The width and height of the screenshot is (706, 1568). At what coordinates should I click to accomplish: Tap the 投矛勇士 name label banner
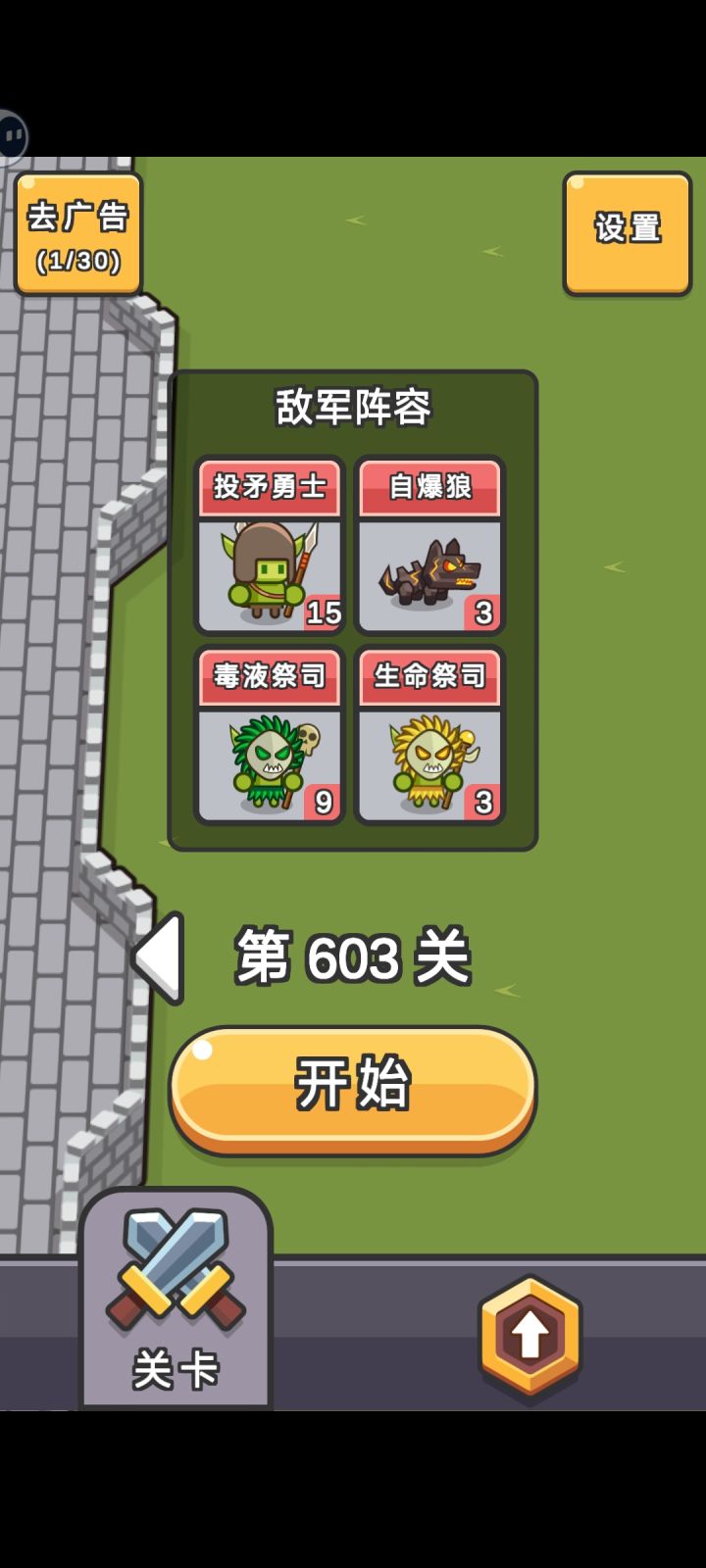click(270, 488)
